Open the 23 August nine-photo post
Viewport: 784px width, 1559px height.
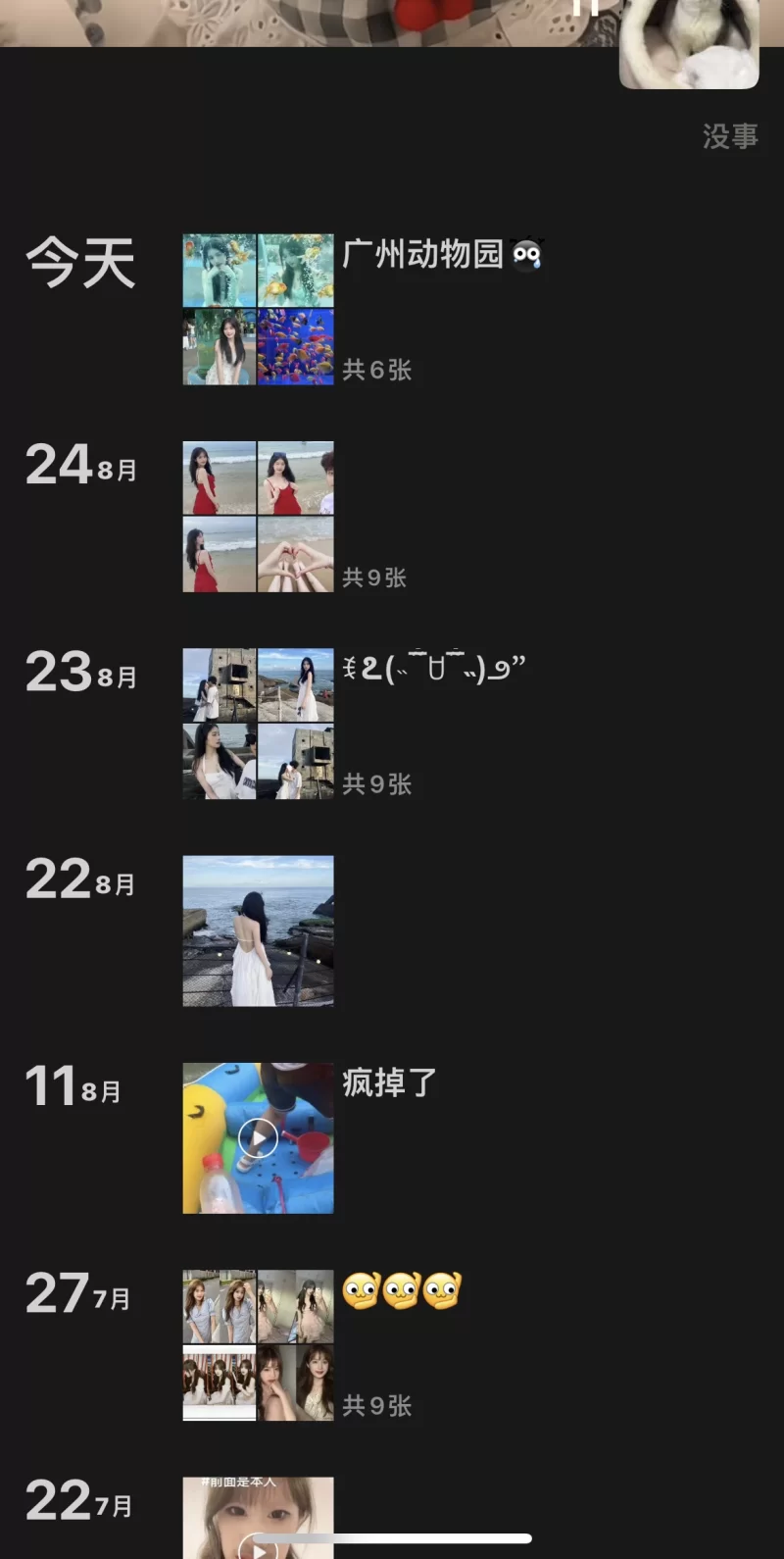pos(258,724)
